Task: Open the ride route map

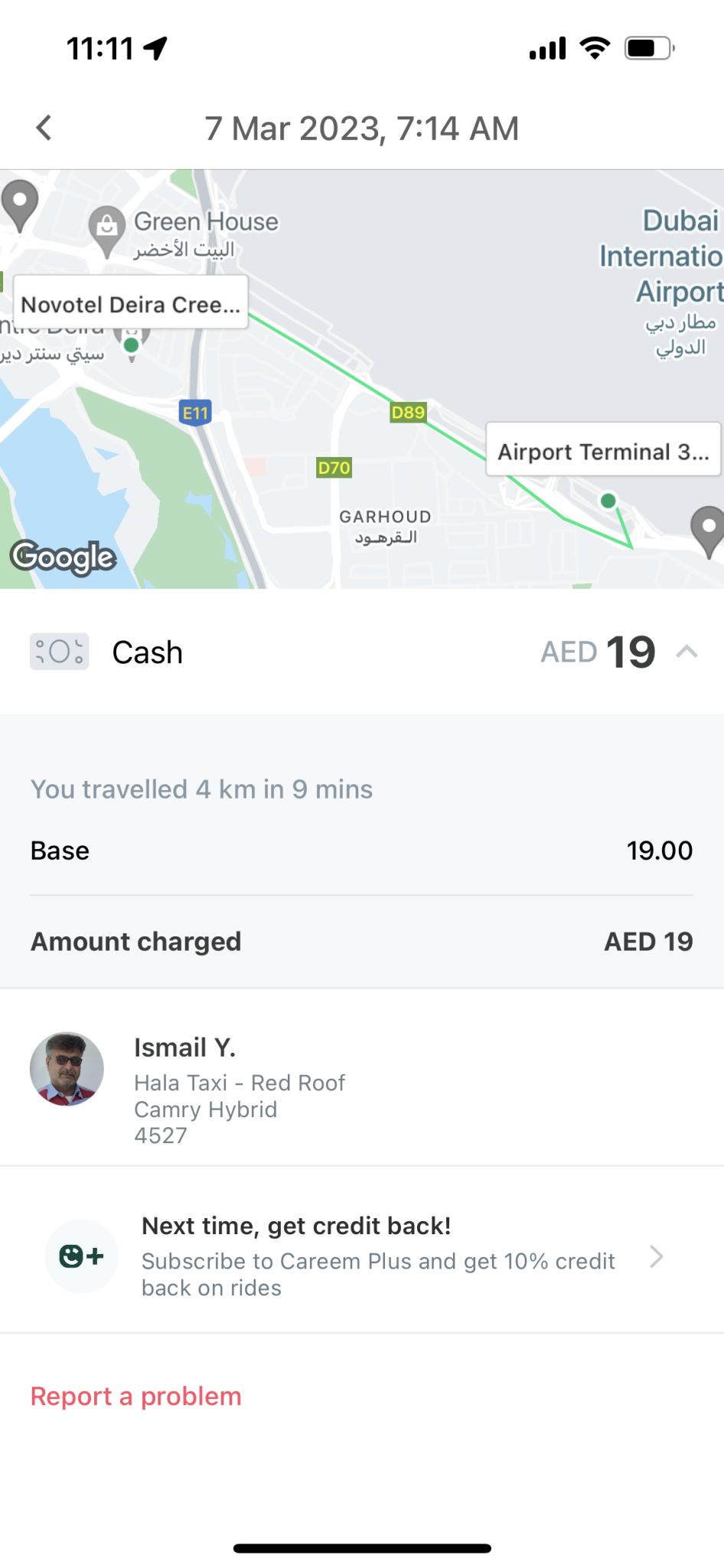Action: click(361, 379)
